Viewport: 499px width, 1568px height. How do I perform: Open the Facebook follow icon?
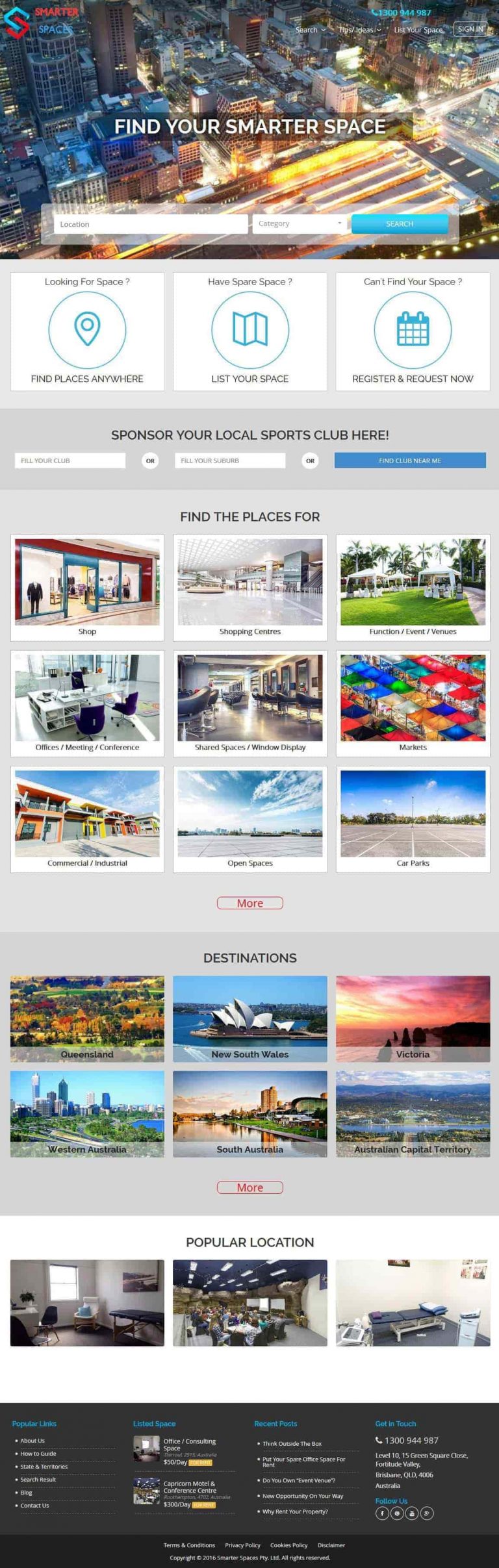382,1513
